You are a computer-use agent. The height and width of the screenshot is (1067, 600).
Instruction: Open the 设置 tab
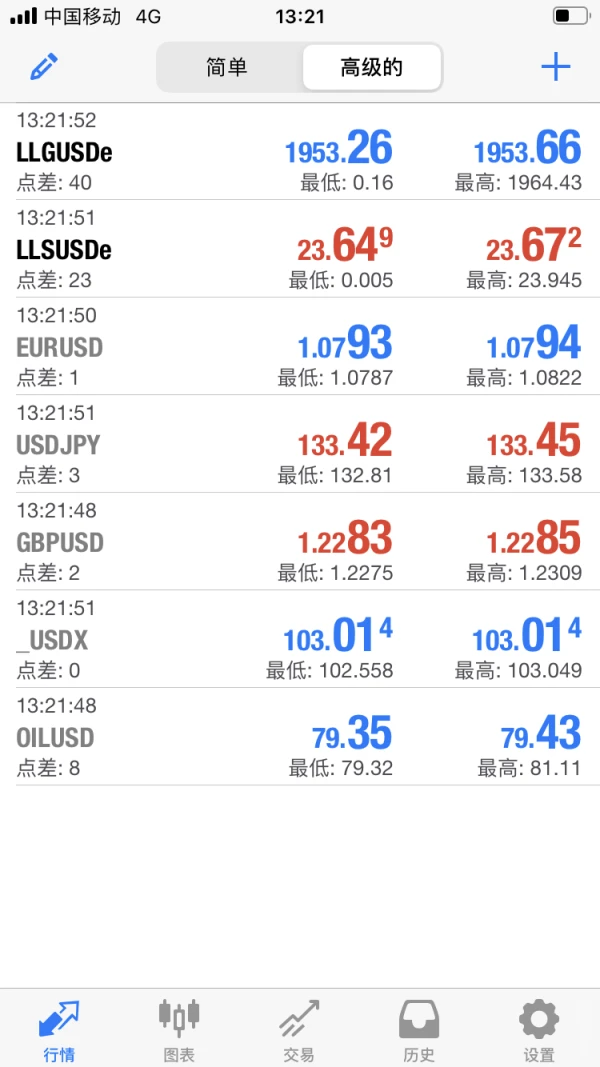tap(539, 1029)
